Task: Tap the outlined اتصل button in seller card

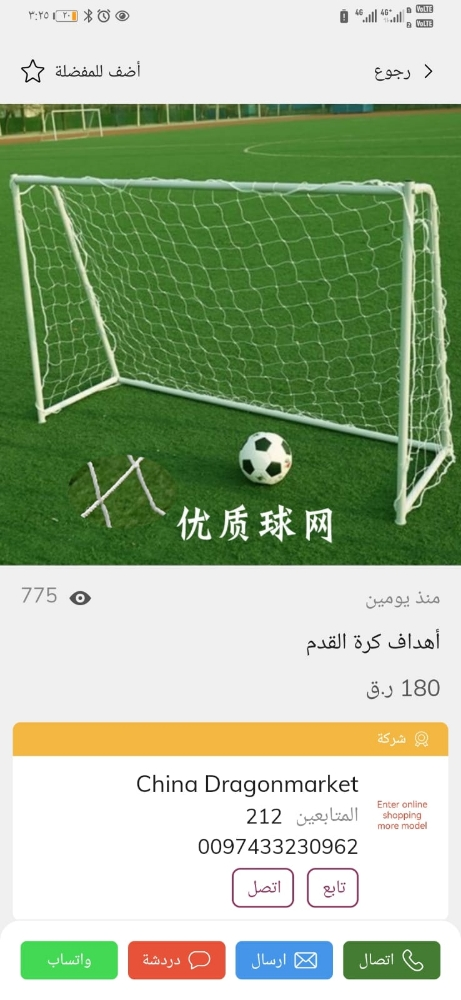Action: tap(263, 888)
